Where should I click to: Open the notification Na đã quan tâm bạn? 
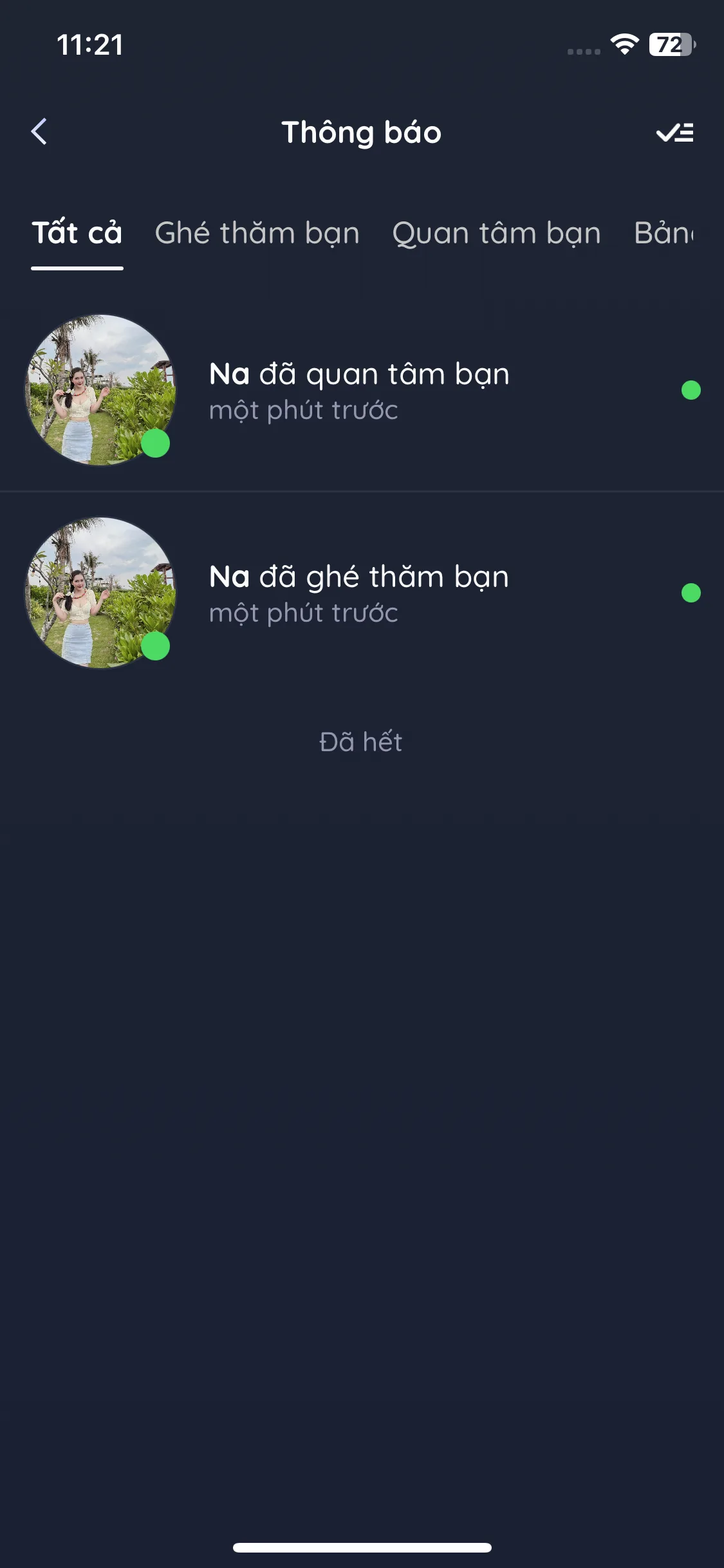click(x=359, y=390)
